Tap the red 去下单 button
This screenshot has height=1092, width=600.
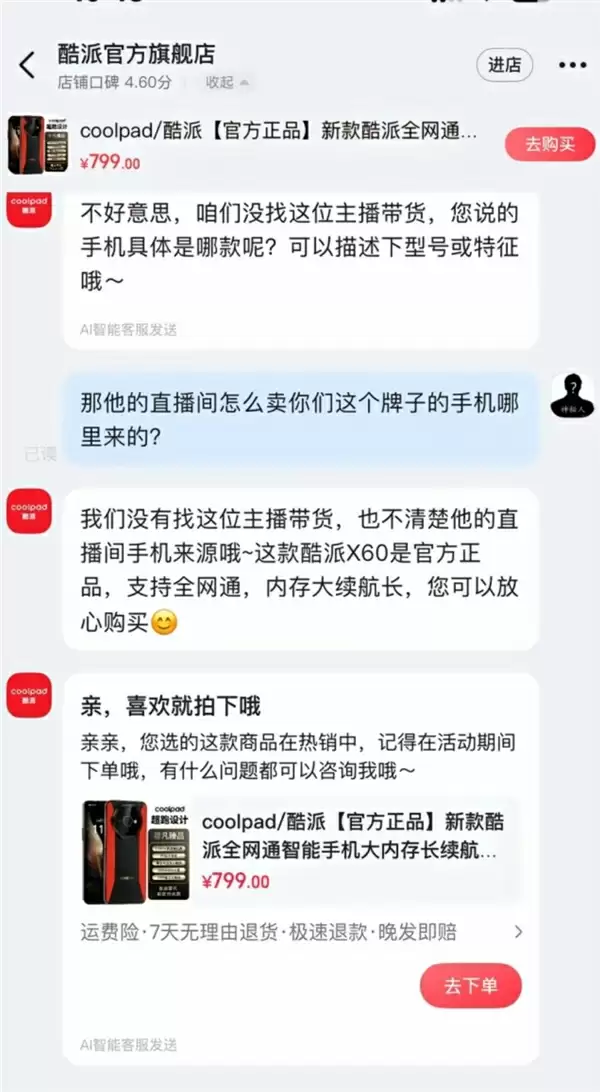coord(471,985)
